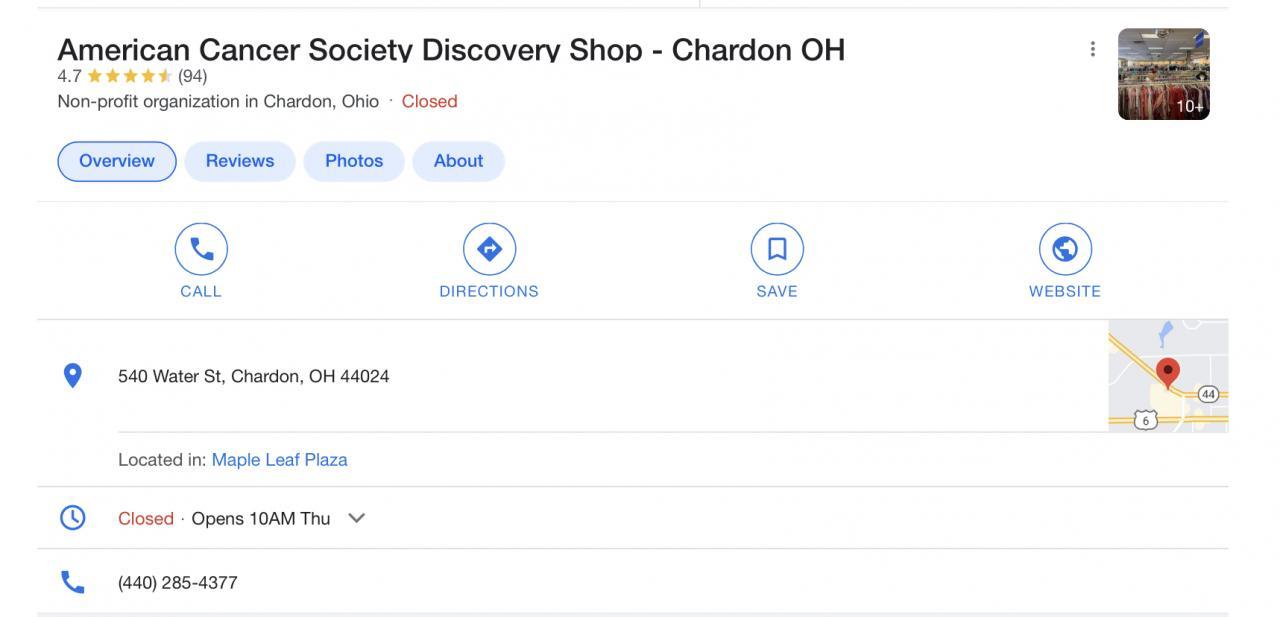Tap the phone number (440) 285-4377
This screenshot has width=1280, height=617.
(x=178, y=583)
